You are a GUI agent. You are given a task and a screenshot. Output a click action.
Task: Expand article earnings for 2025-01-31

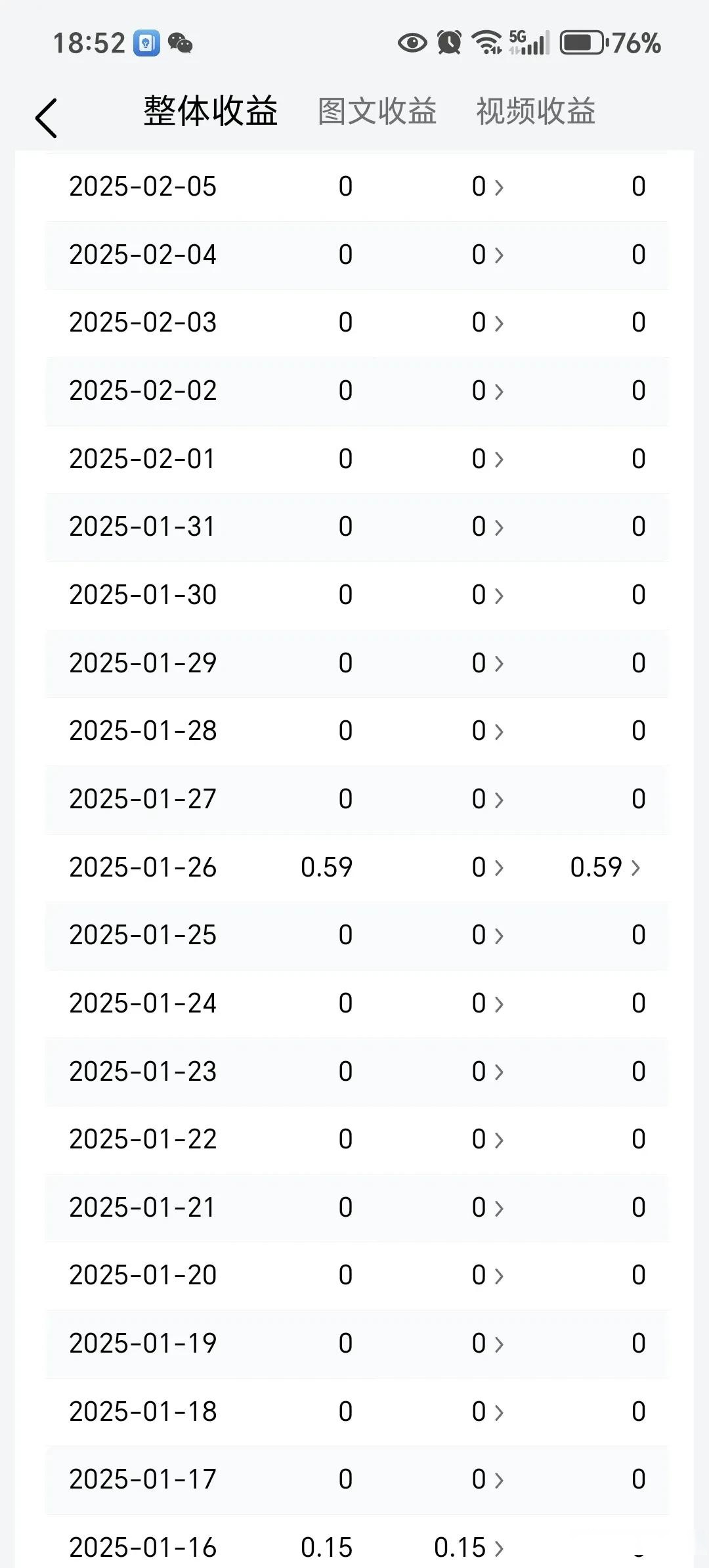point(488,527)
